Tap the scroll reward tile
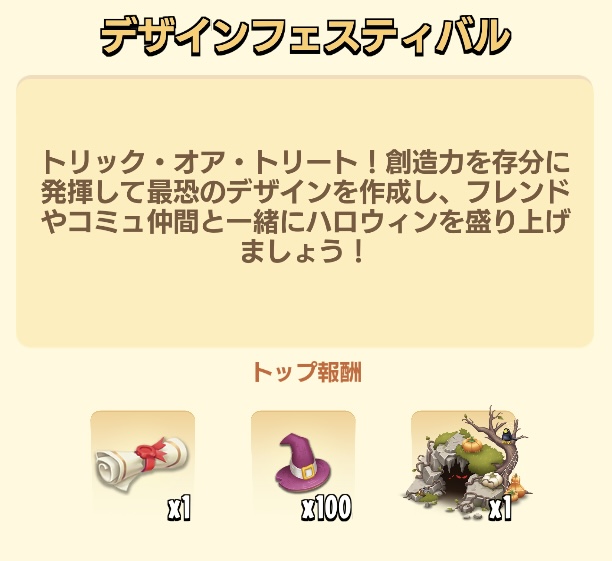The height and width of the screenshot is (561, 612). point(142,464)
